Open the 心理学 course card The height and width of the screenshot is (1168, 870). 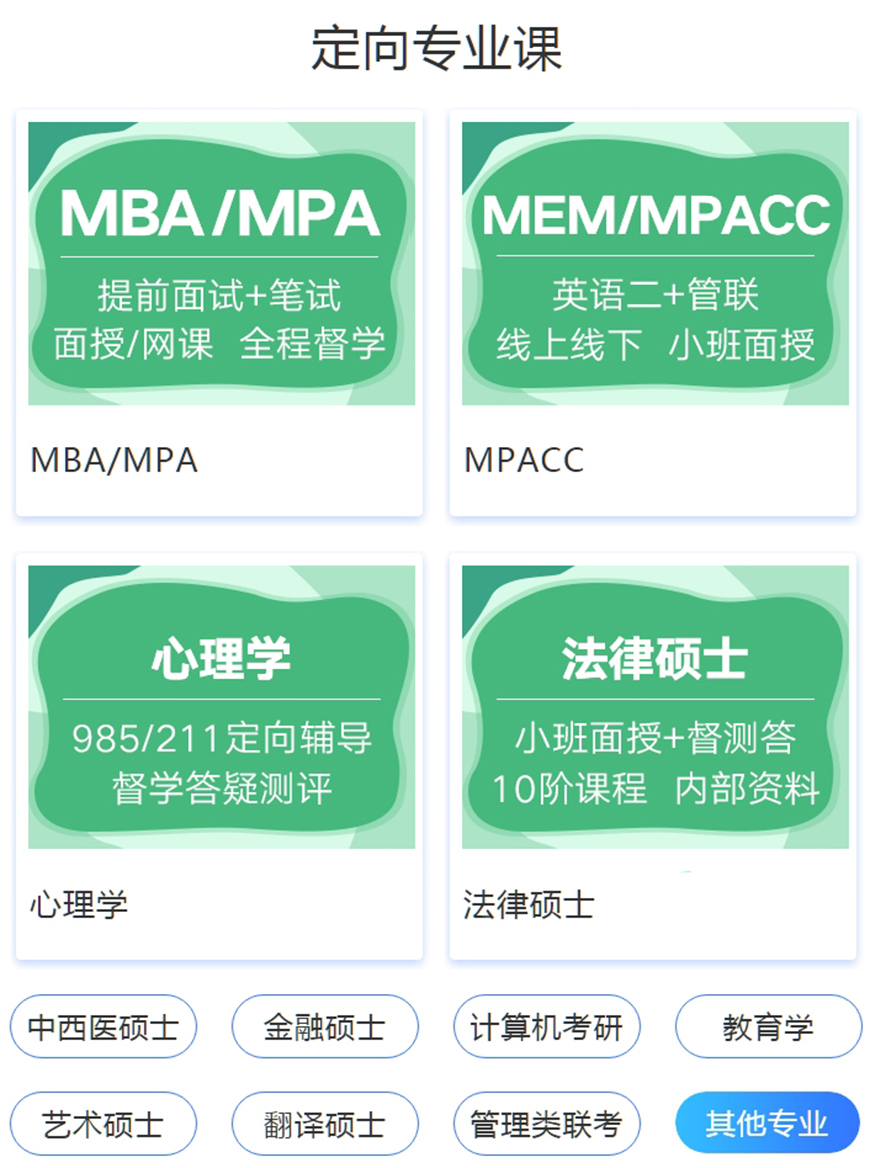tap(220, 756)
